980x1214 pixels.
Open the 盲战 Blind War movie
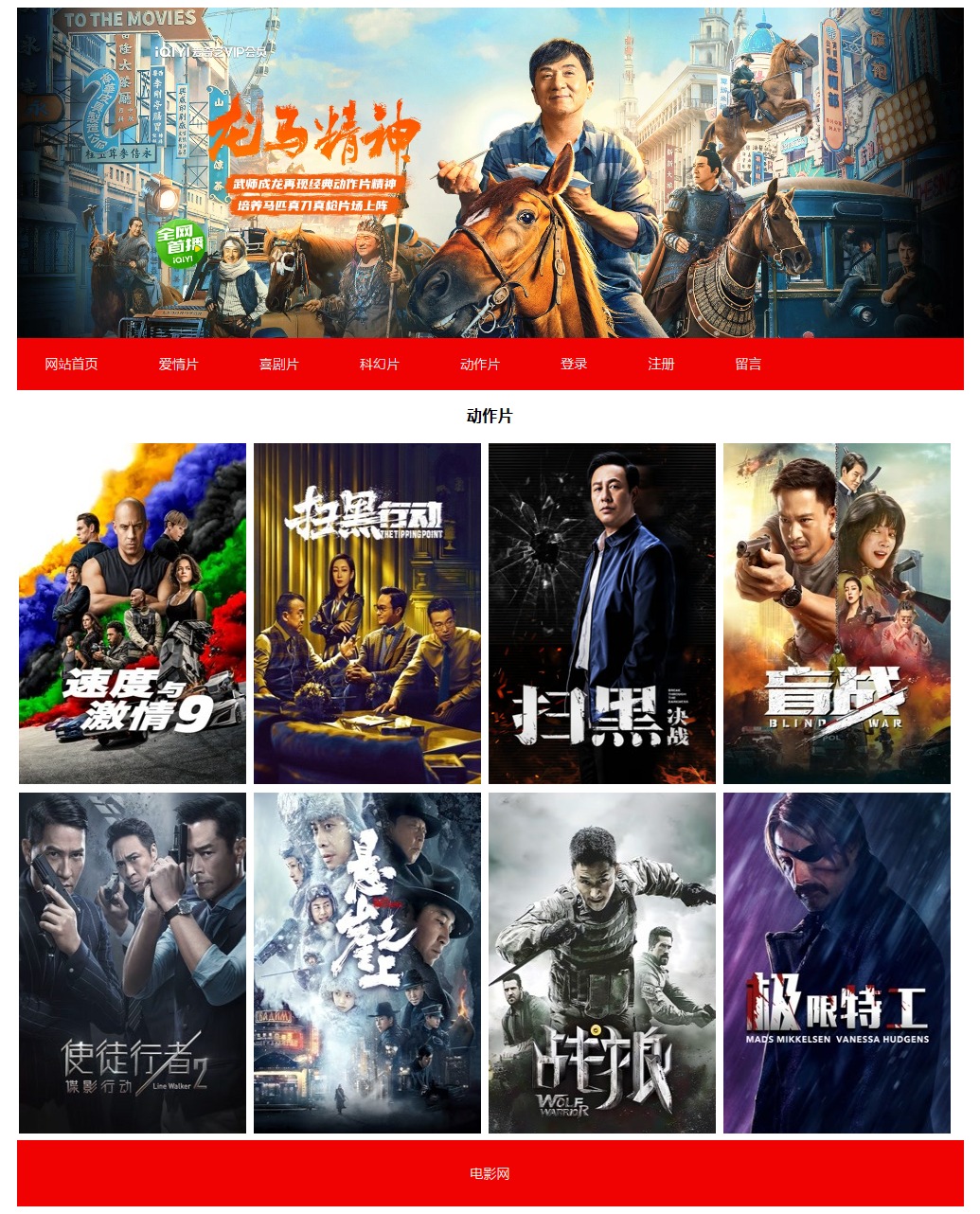coord(837,614)
